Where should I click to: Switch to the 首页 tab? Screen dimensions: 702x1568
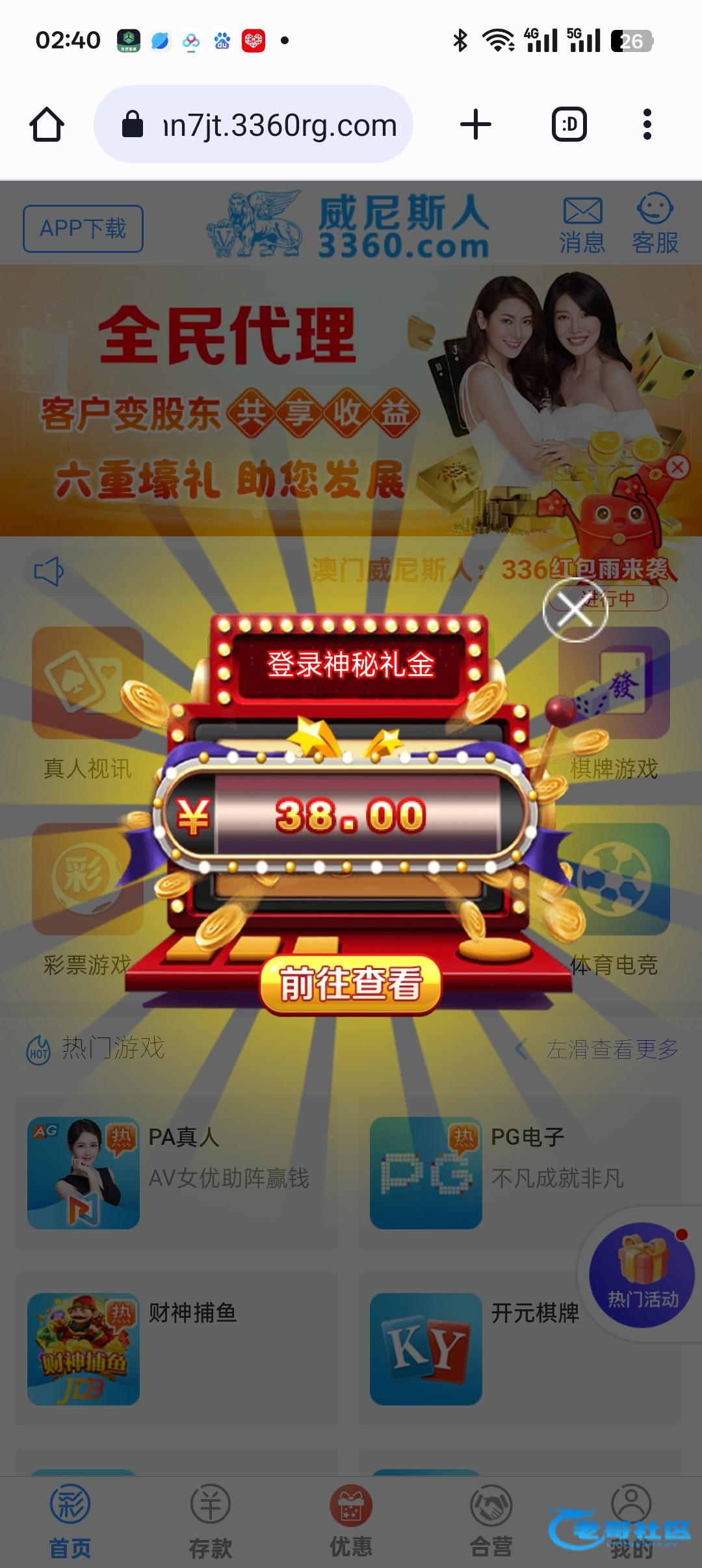point(70,1522)
